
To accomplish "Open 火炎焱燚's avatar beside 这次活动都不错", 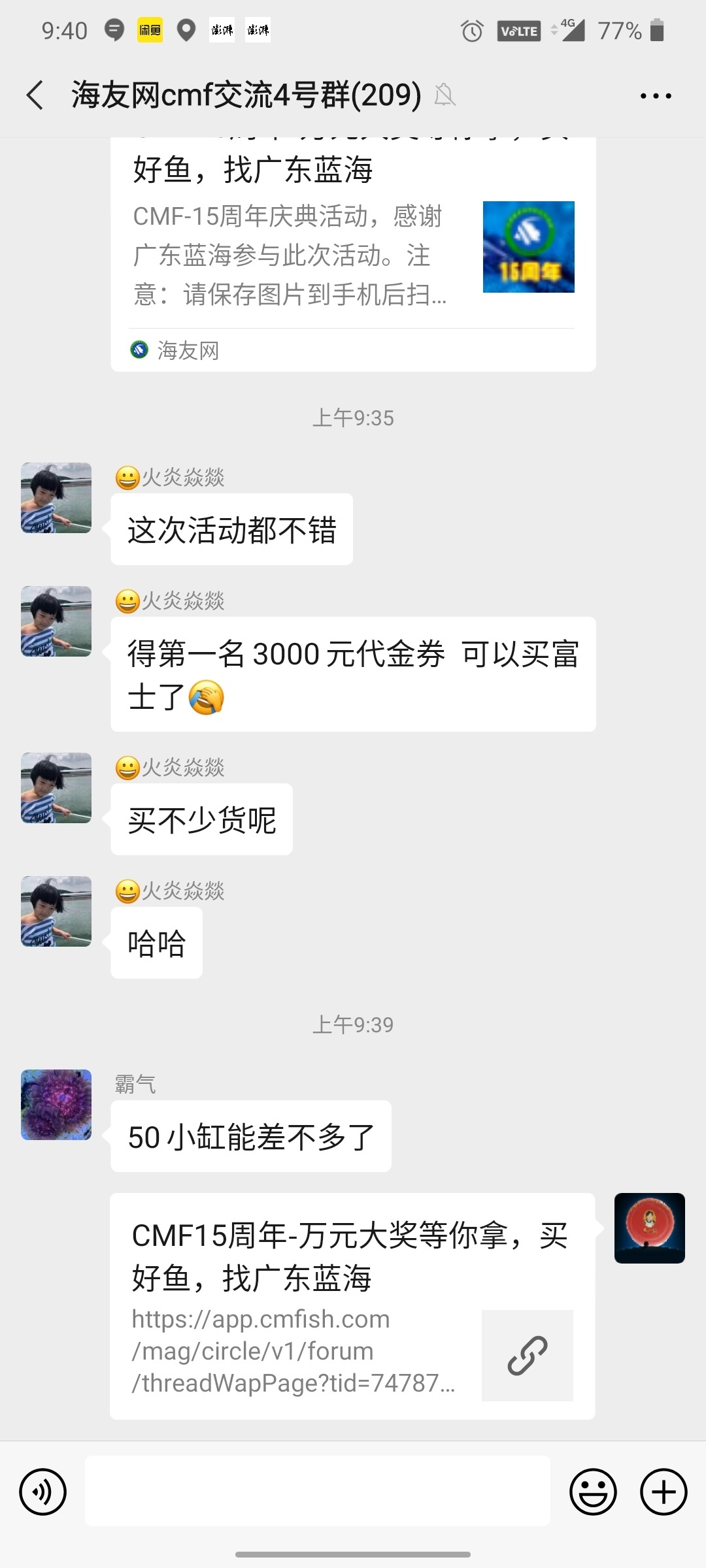I will (x=56, y=498).
